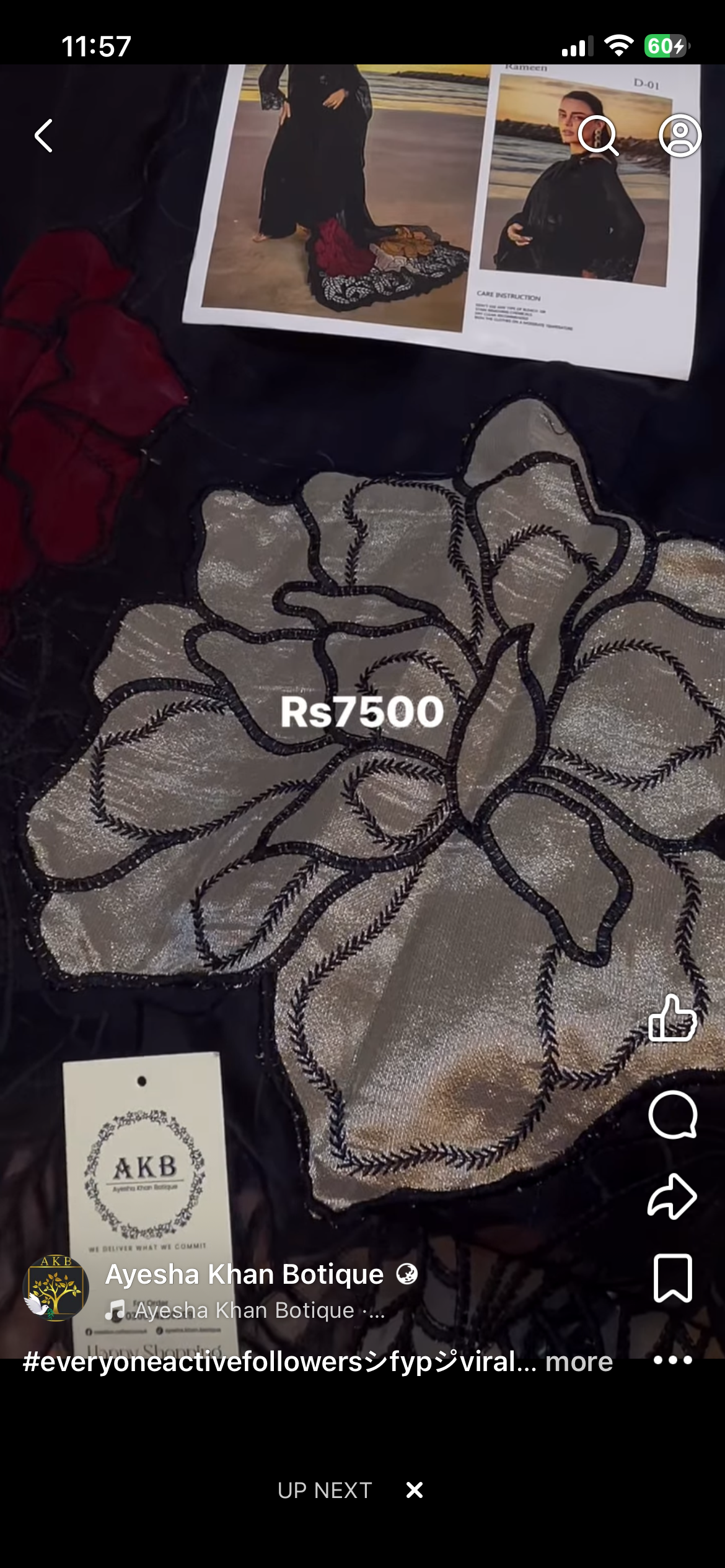Open your profile icon
This screenshot has height=1568, width=725.
pos(680,136)
